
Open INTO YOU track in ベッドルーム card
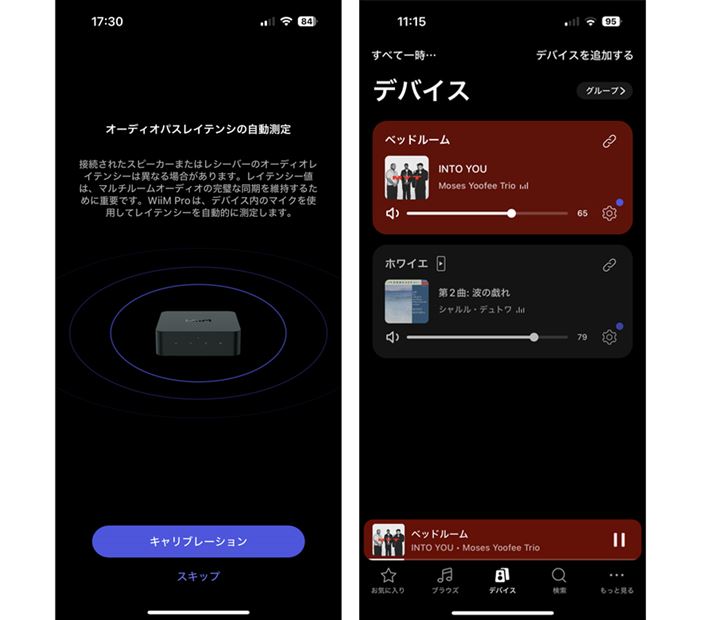pyautogui.click(x=463, y=169)
